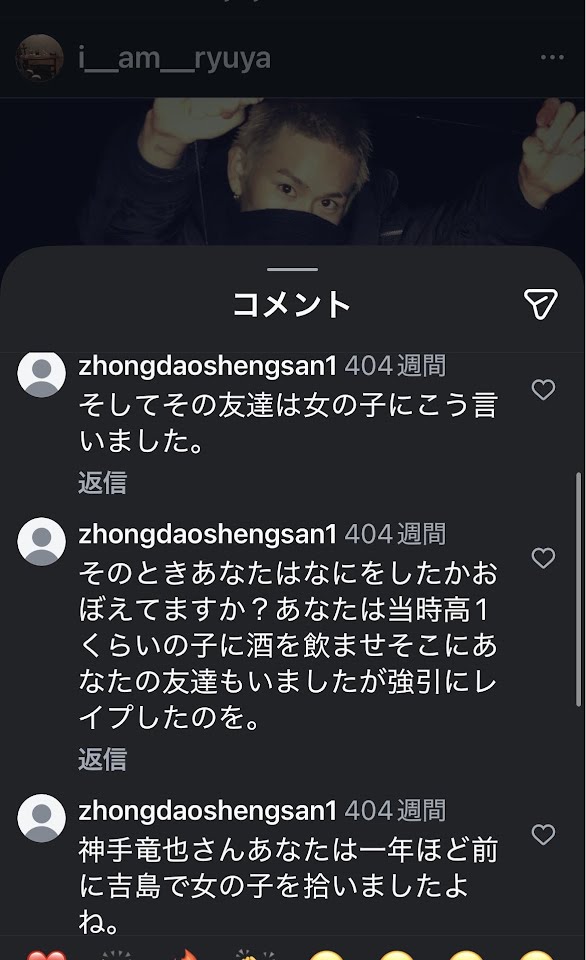
Task: Share using the paper plane icon
Action: coord(541,304)
